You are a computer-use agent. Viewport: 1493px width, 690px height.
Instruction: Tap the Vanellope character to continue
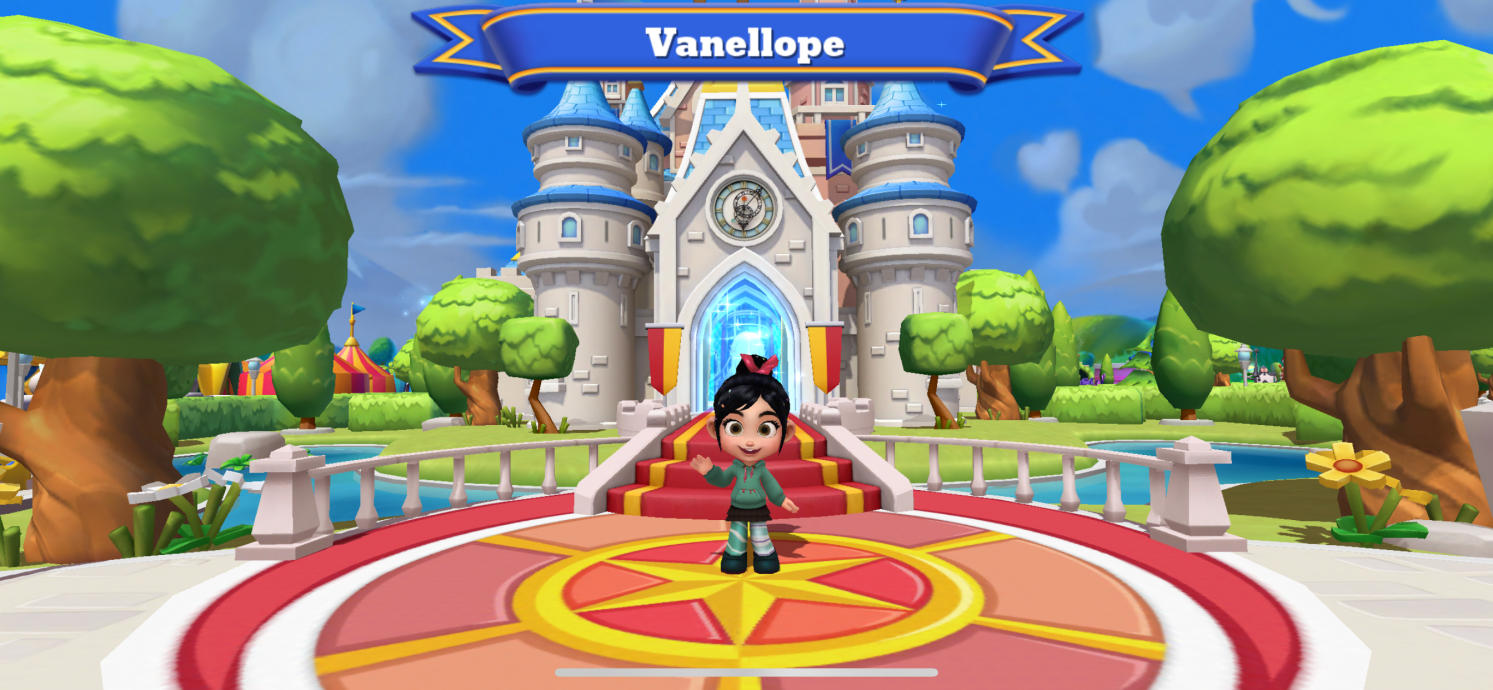pyautogui.click(x=751, y=470)
